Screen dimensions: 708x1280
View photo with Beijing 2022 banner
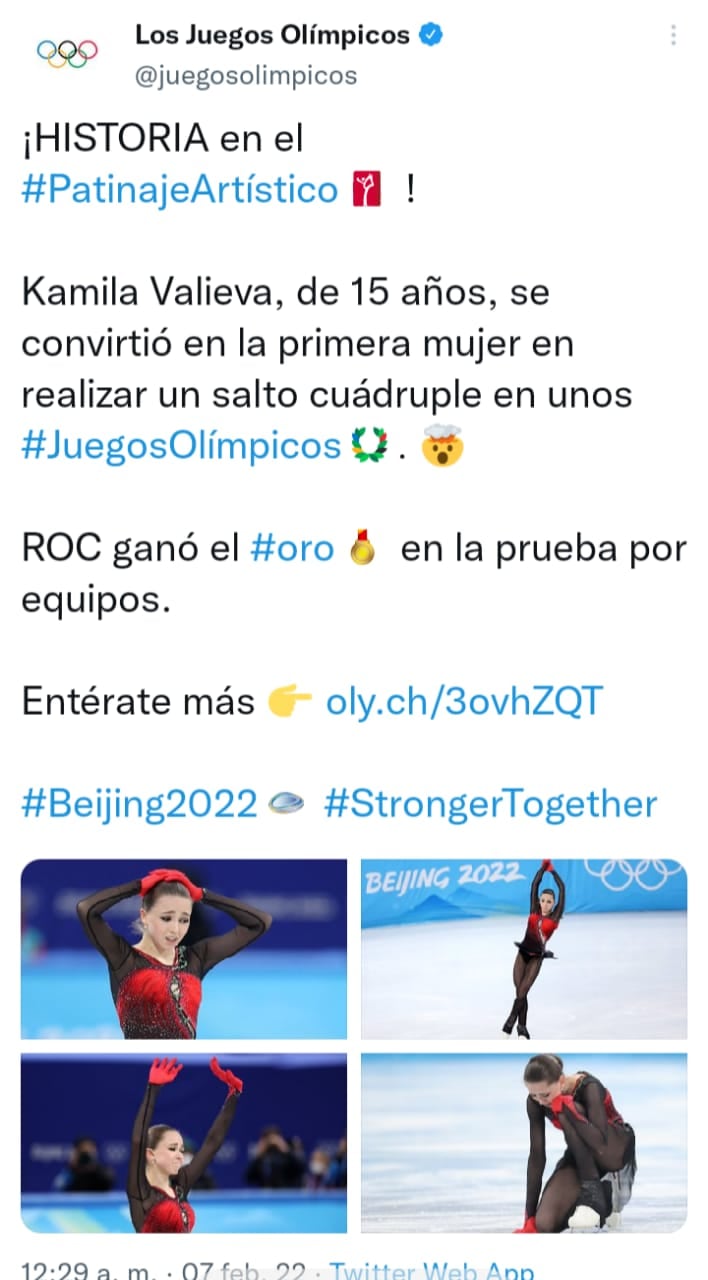[523, 948]
